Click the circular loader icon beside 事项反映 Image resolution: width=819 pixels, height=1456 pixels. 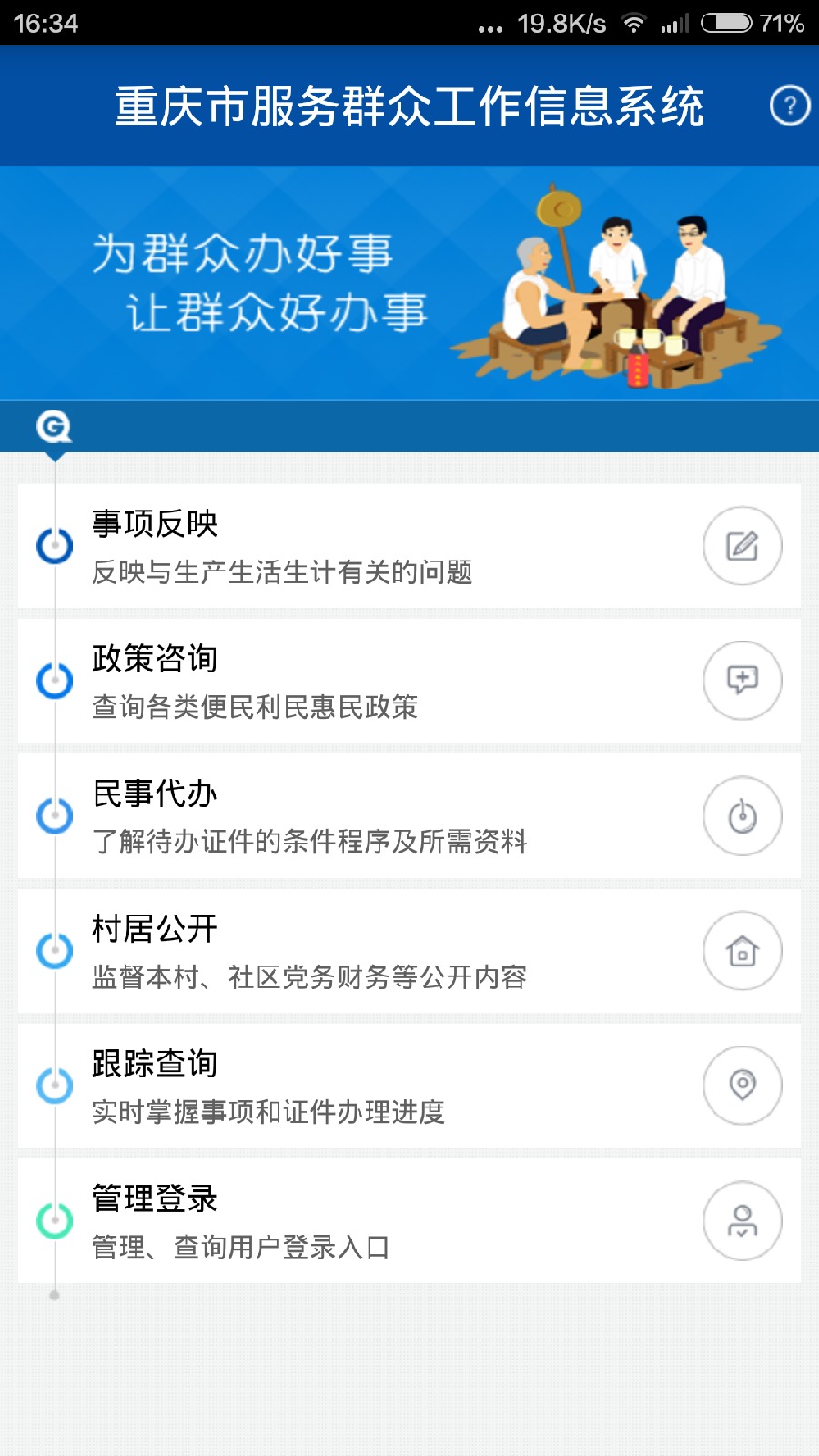[x=55, y=546]
